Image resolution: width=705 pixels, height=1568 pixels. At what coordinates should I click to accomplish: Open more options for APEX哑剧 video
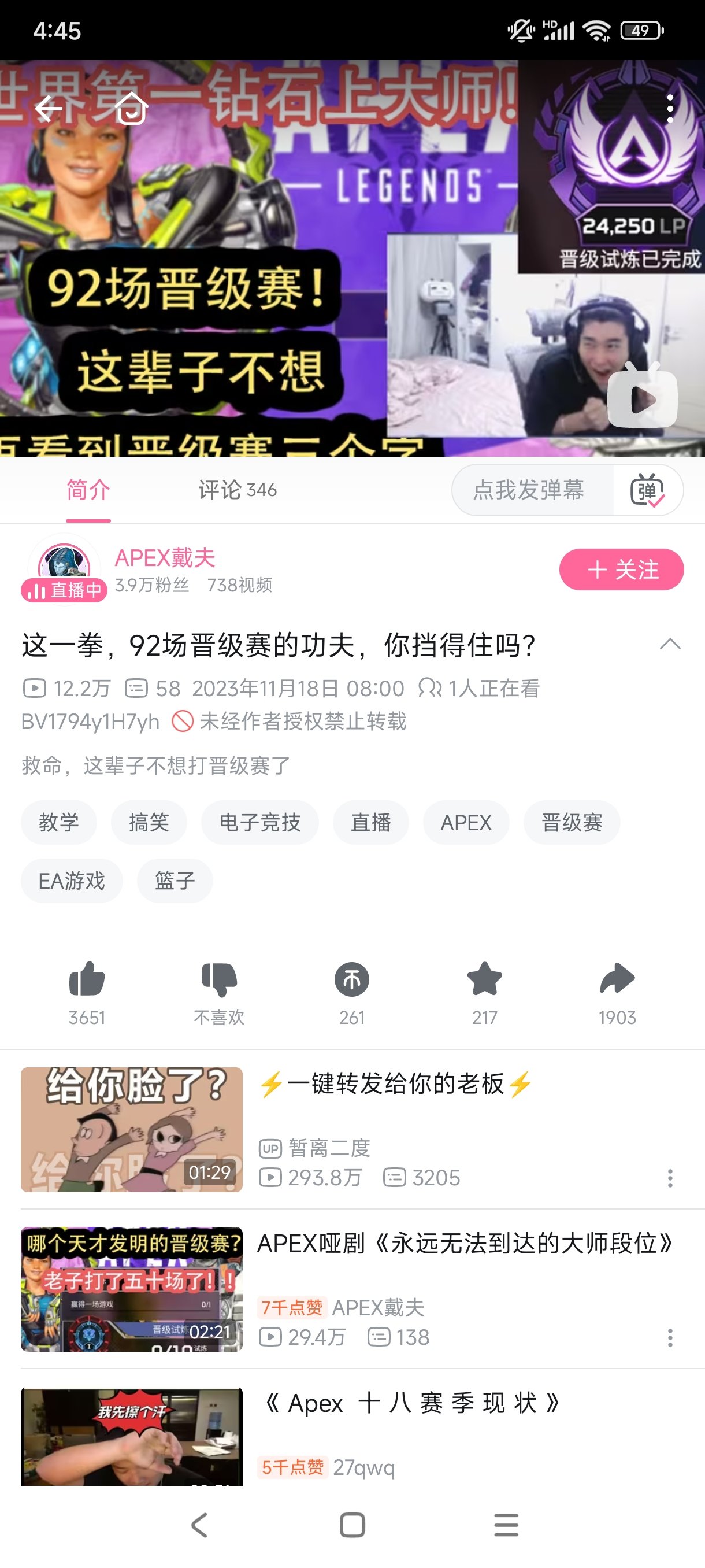pyautogui.click(x=670, y=1337)
